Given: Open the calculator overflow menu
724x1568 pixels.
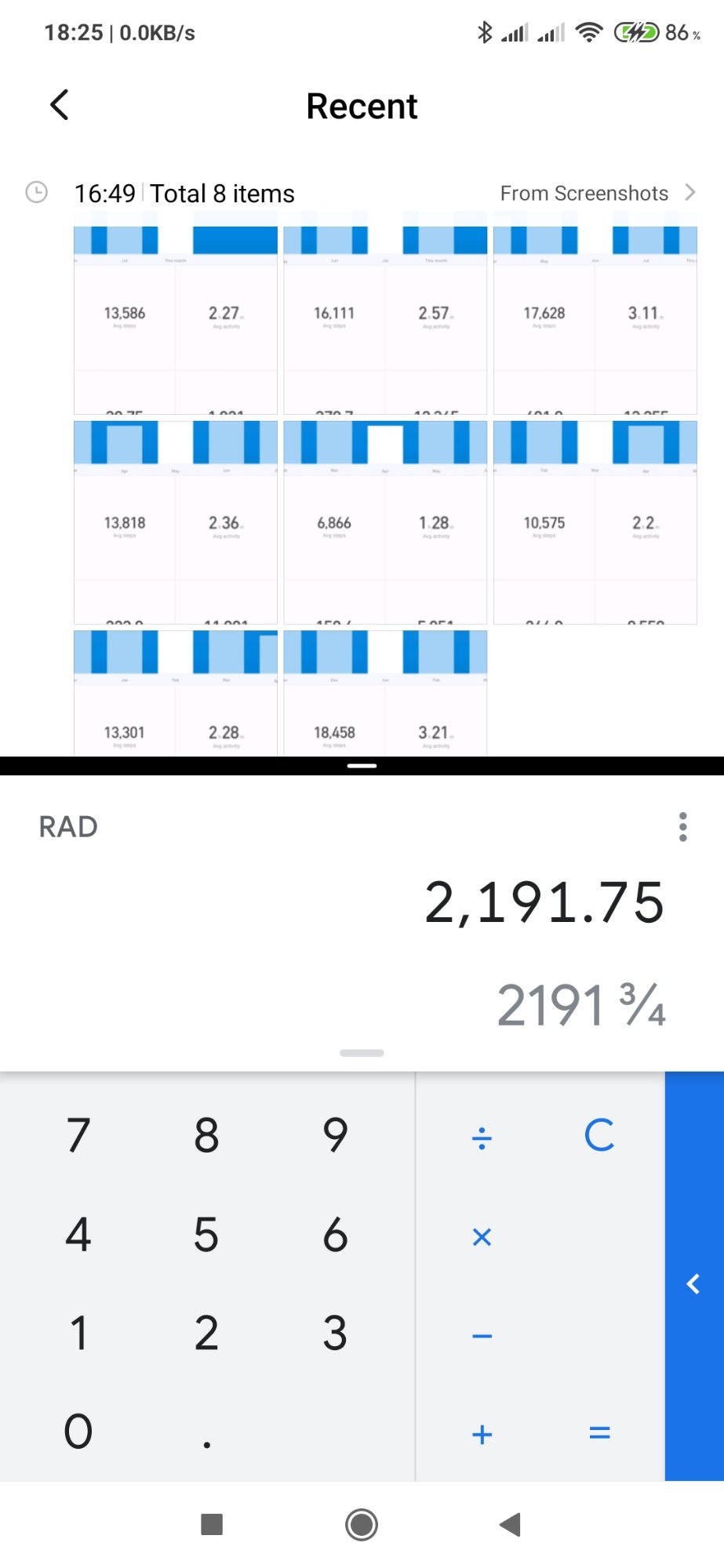Looking at the screenshot, I should click(682, 826).
